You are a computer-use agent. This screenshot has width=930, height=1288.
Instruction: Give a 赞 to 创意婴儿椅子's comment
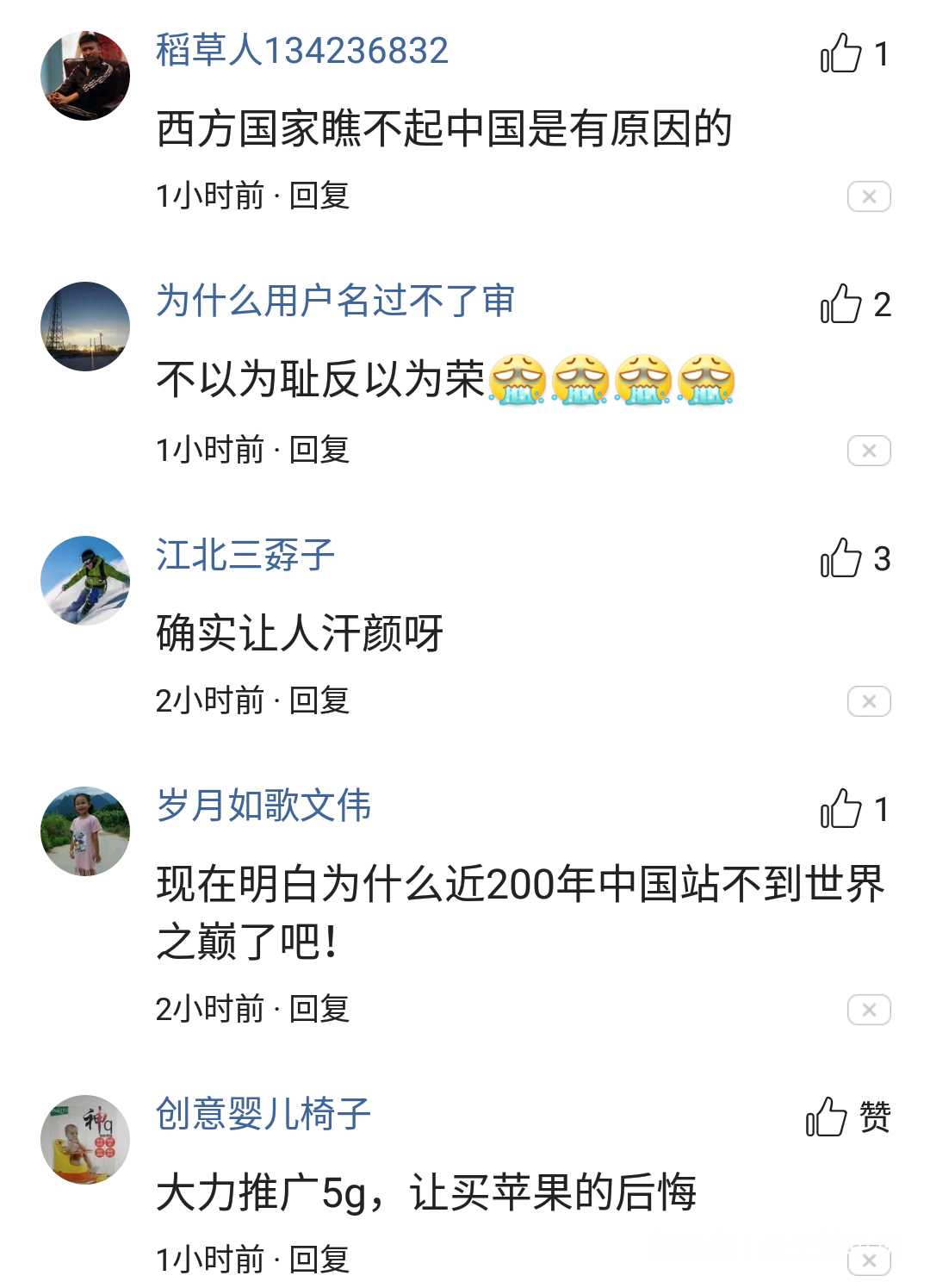coord(828,1117)
